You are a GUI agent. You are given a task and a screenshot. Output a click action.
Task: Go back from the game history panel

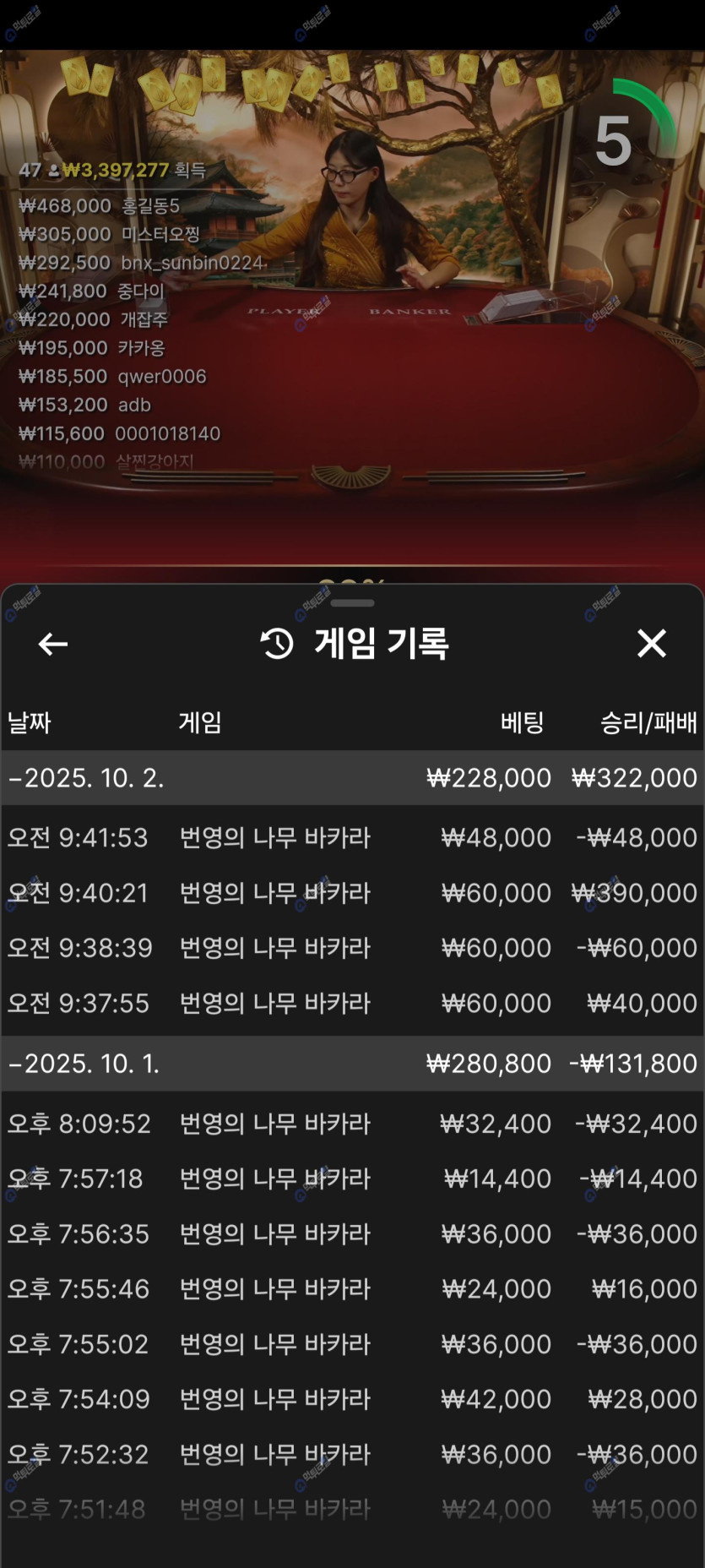[x=52, y=644]
